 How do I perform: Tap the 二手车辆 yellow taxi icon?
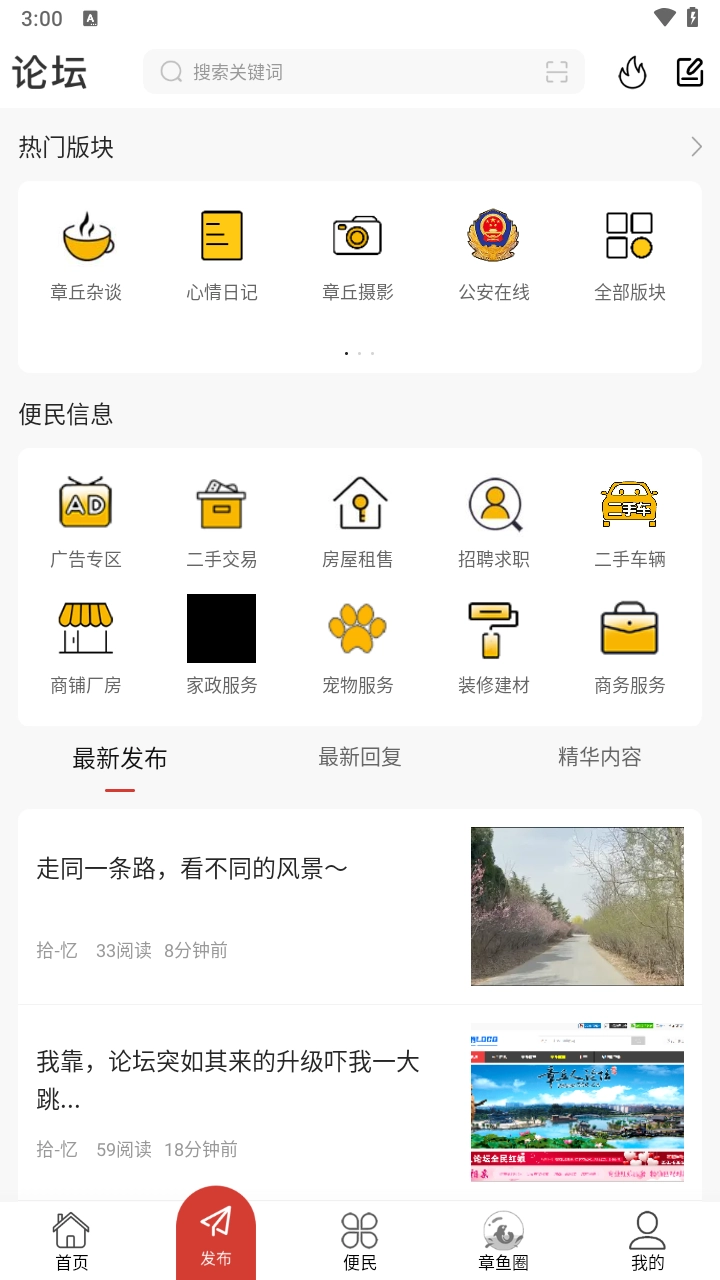point(630,503)
